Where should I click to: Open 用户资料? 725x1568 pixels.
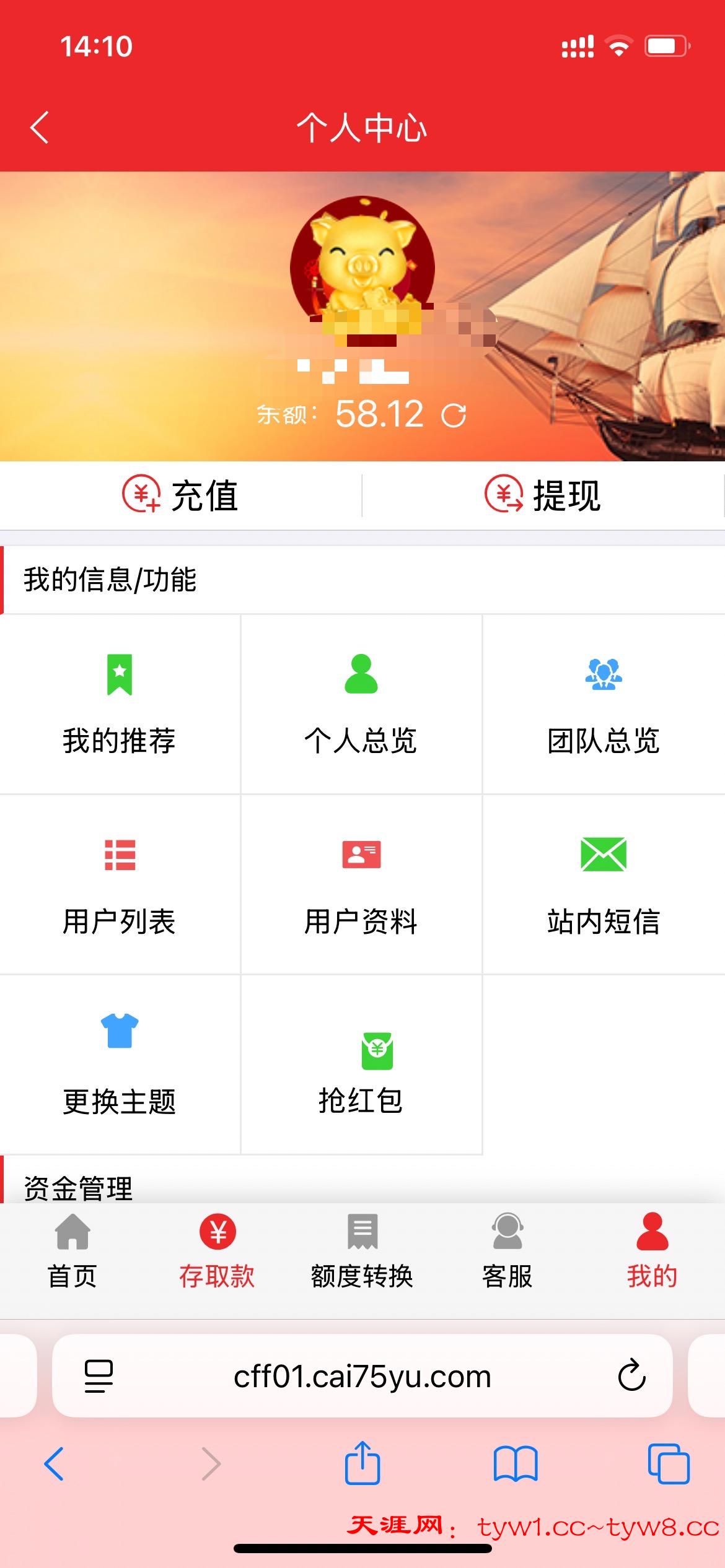(361, 884)
